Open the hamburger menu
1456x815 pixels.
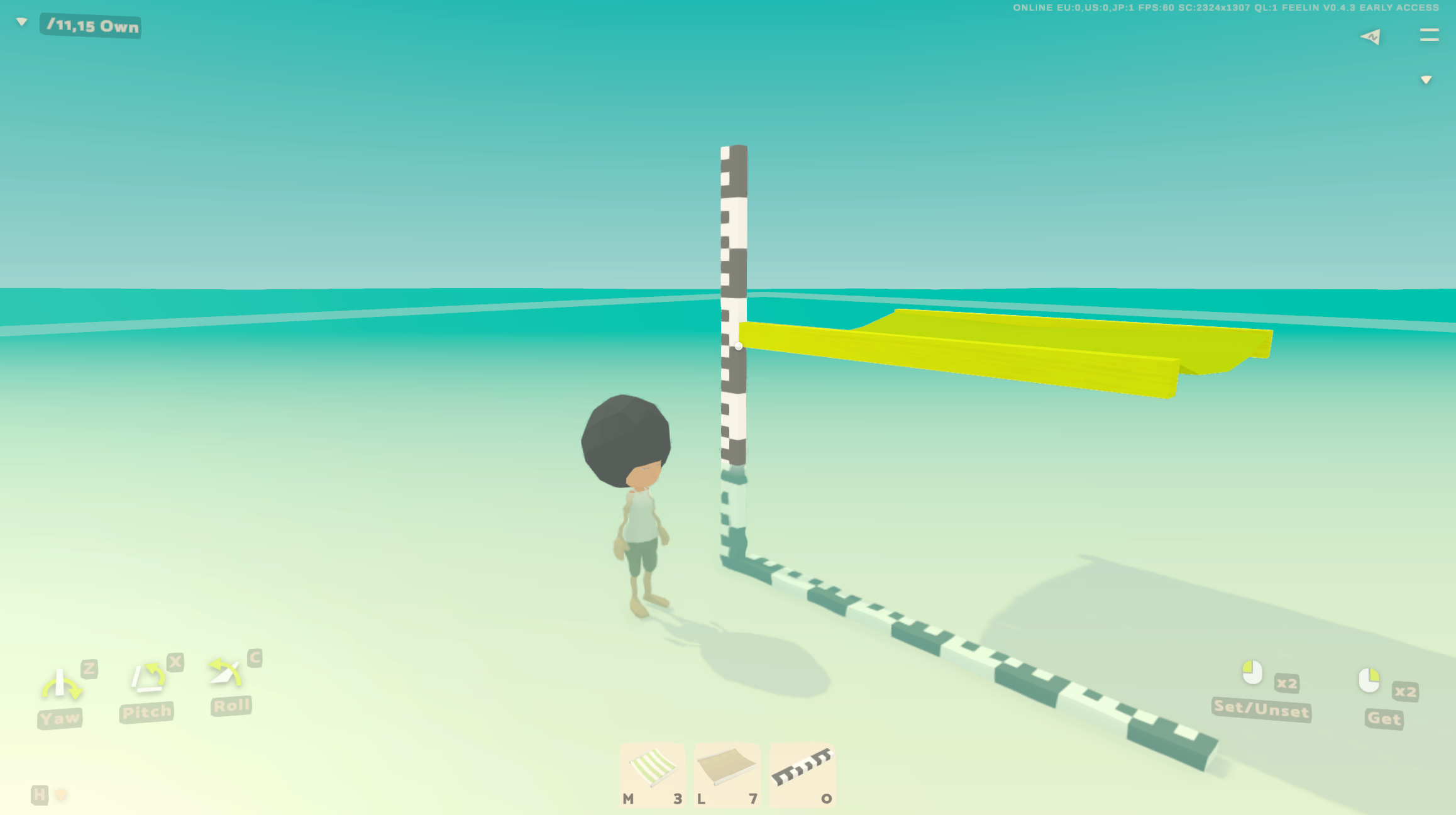coord(1429,35)
